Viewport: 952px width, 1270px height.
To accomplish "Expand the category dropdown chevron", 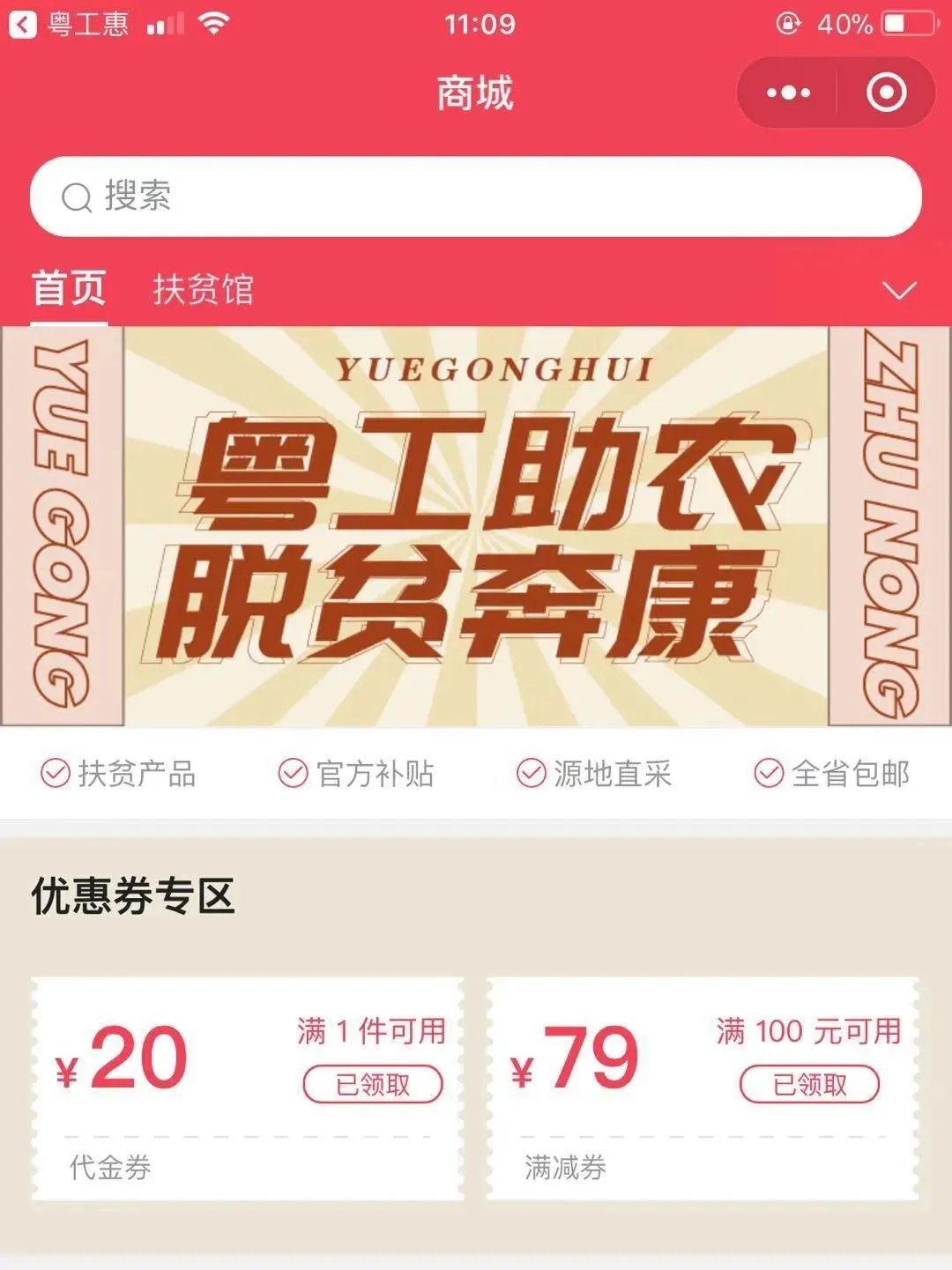I will [899, 290].
